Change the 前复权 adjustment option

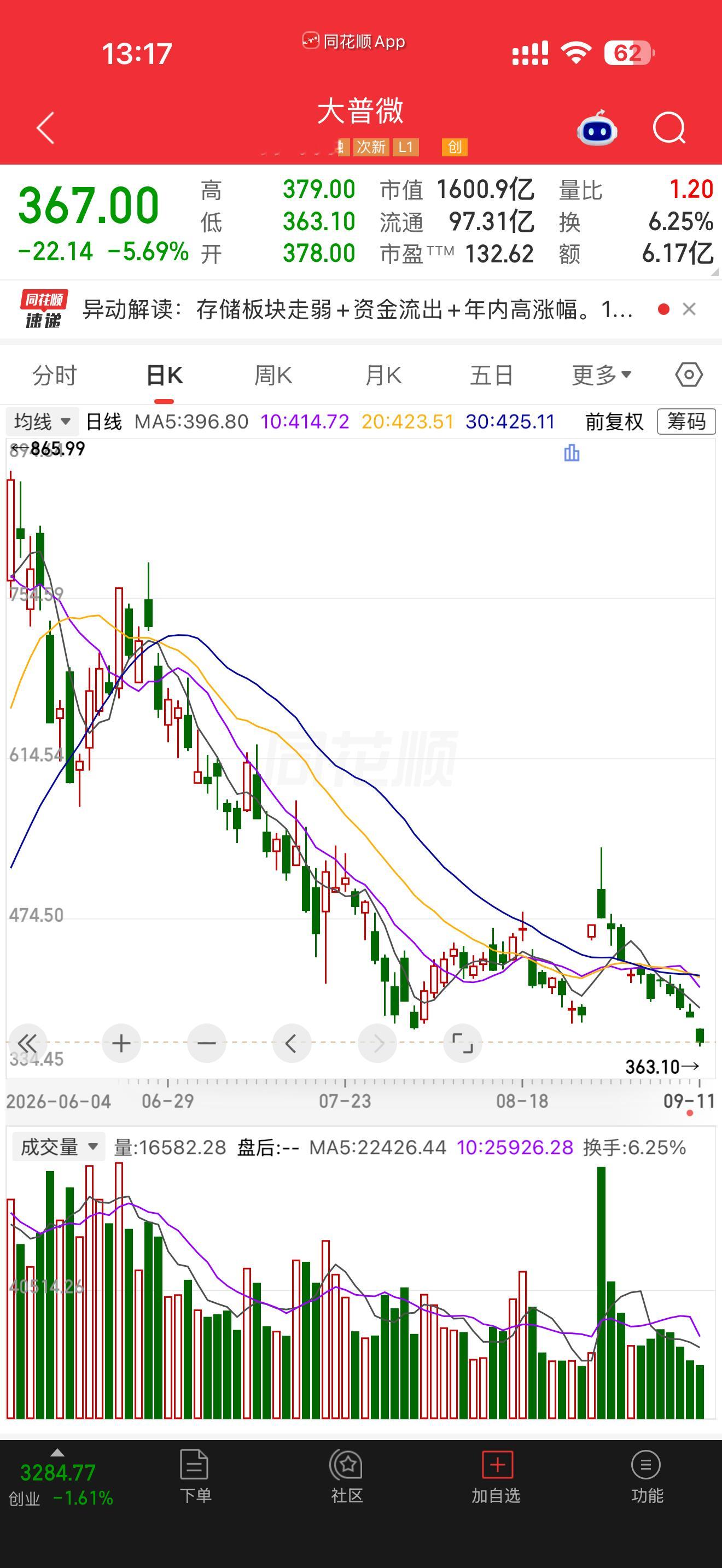(x=614, y=421)
